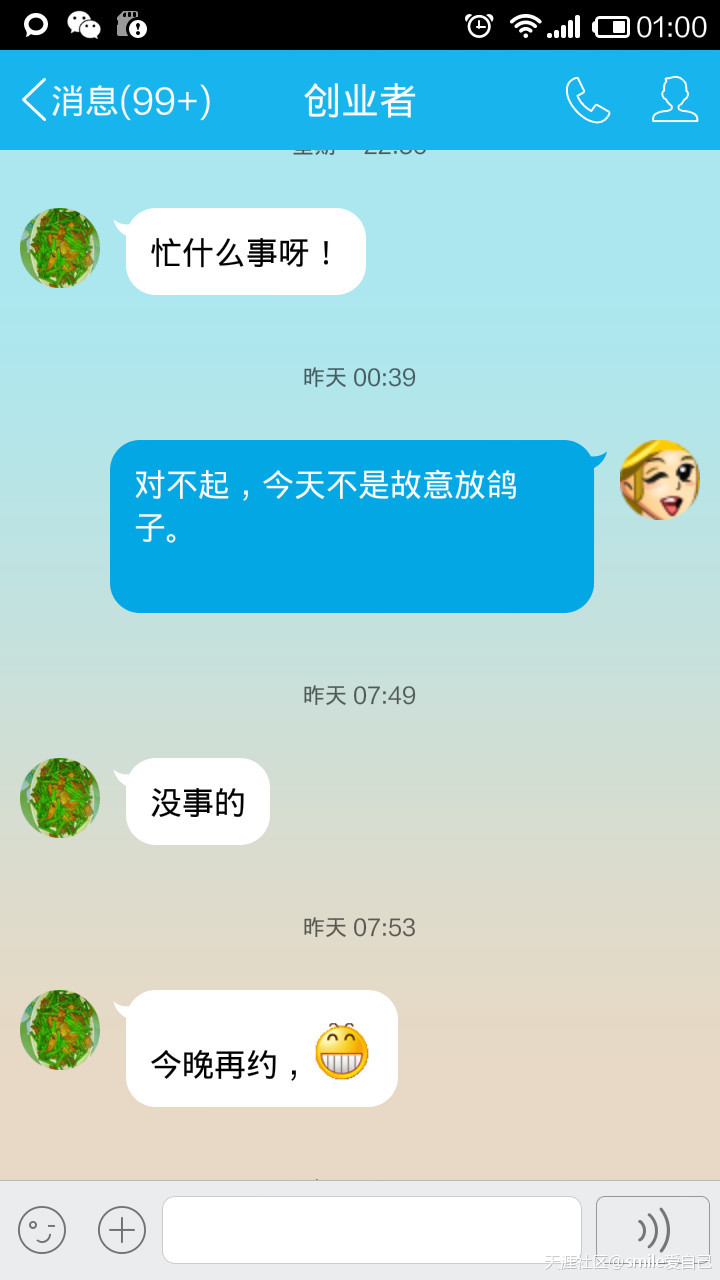
Task: Open the plus attachment menu
Action: [x=122, y=1229]
